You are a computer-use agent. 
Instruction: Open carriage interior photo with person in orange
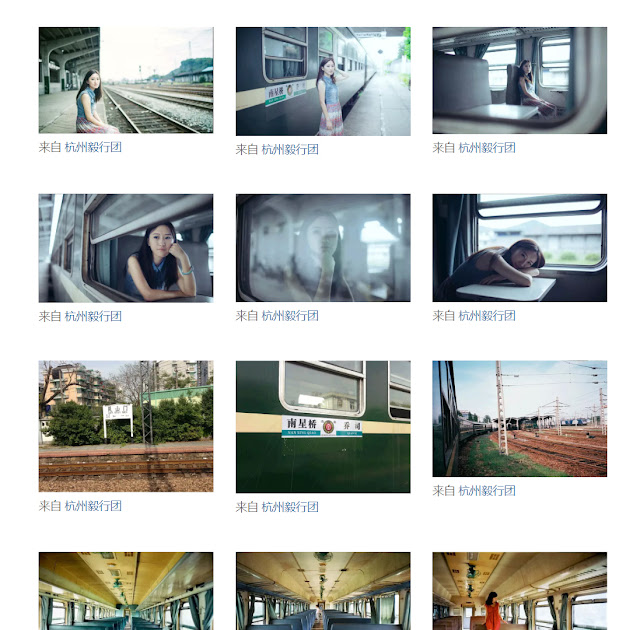(x=519, y=590)
